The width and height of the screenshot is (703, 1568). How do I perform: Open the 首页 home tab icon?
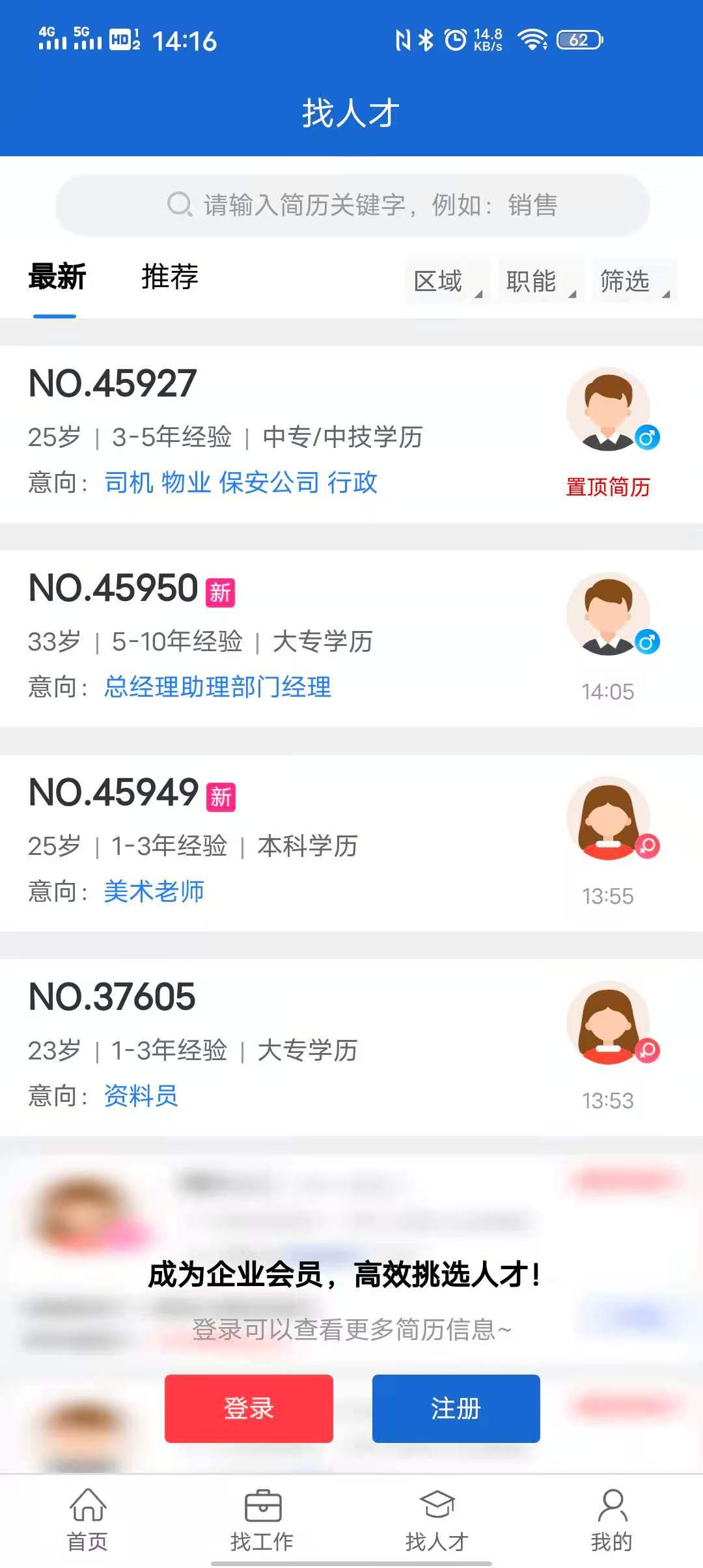[88, 1504]
